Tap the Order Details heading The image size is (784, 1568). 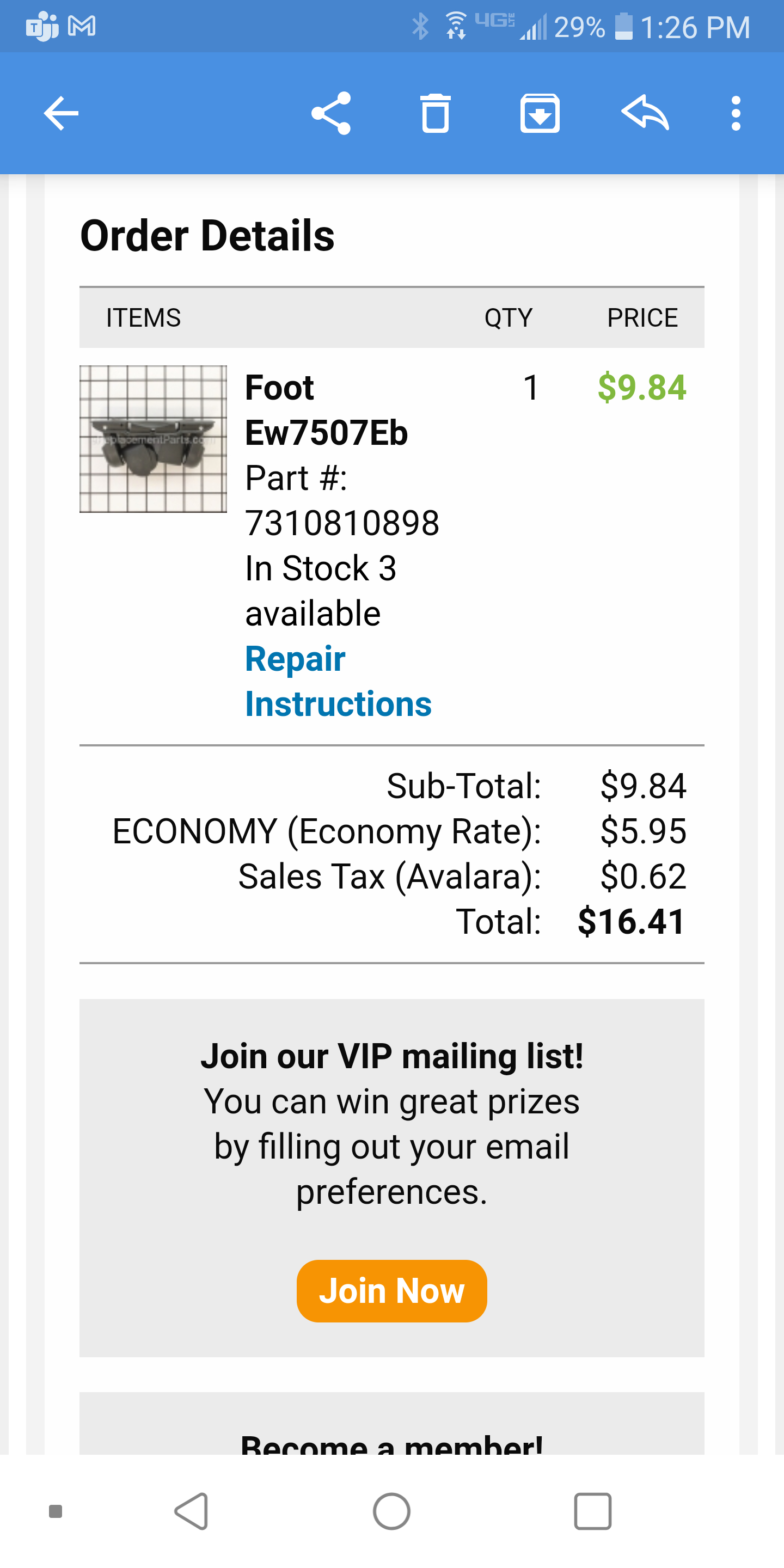click(208, 236)
